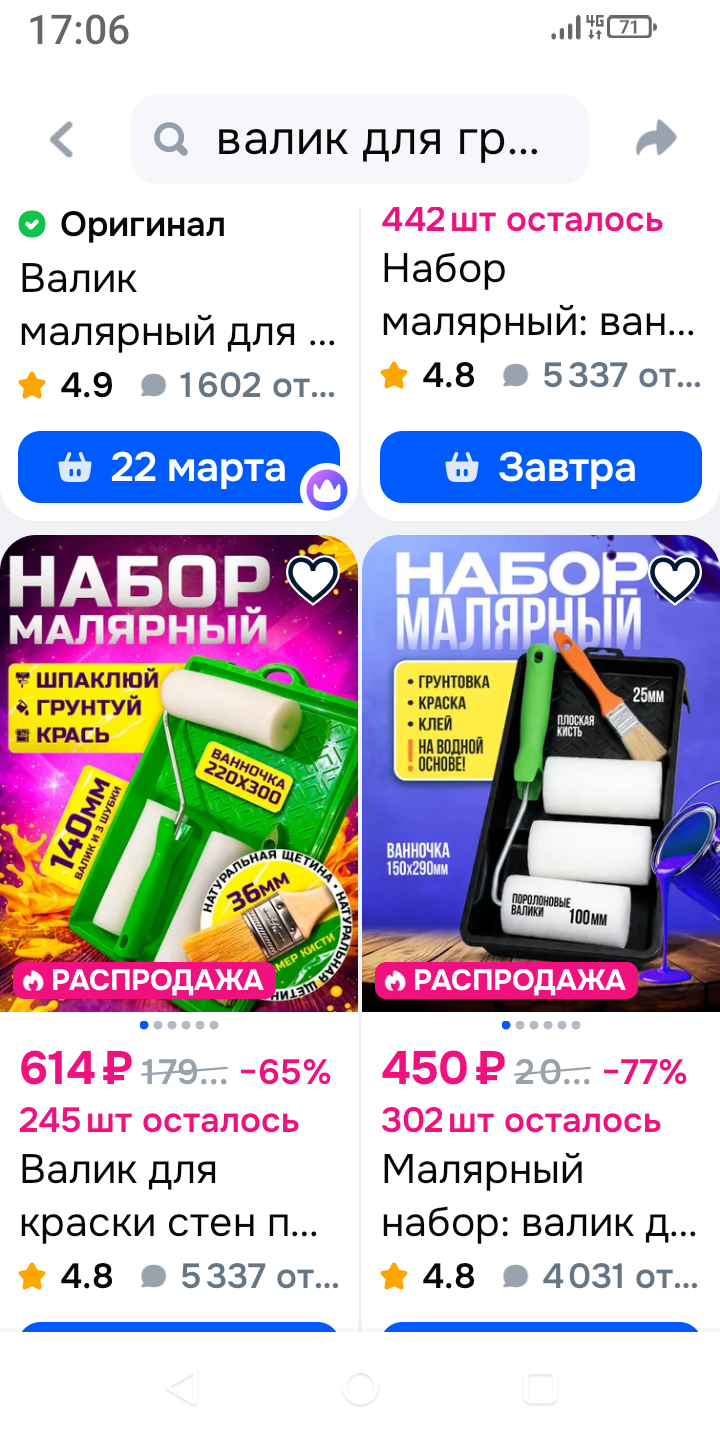
Task: Open 'Валик малярный для…' Оригинал product
Action: pyautogui.click(x=178, y=305)
